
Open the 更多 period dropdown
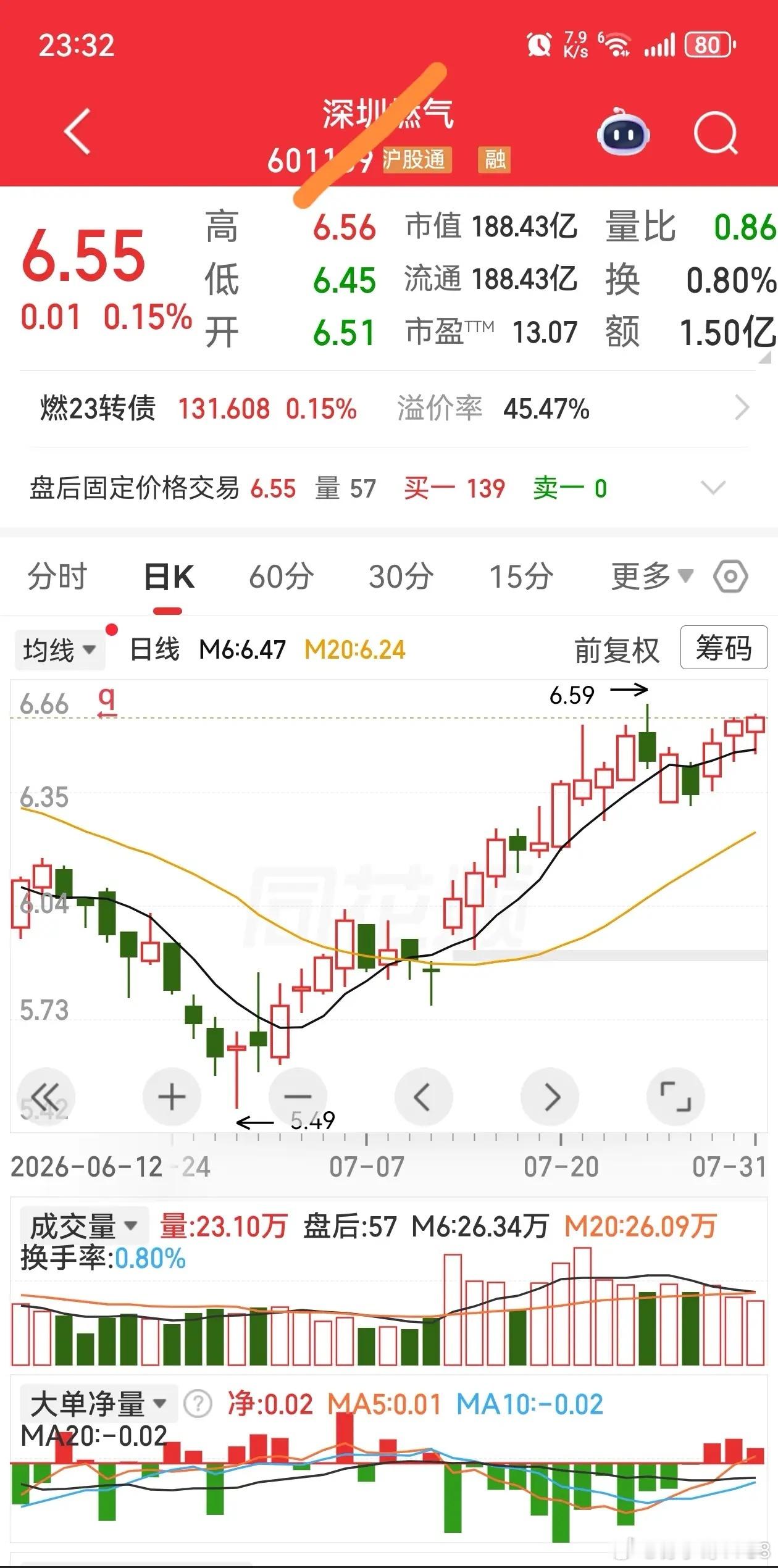tap(652, 577)
